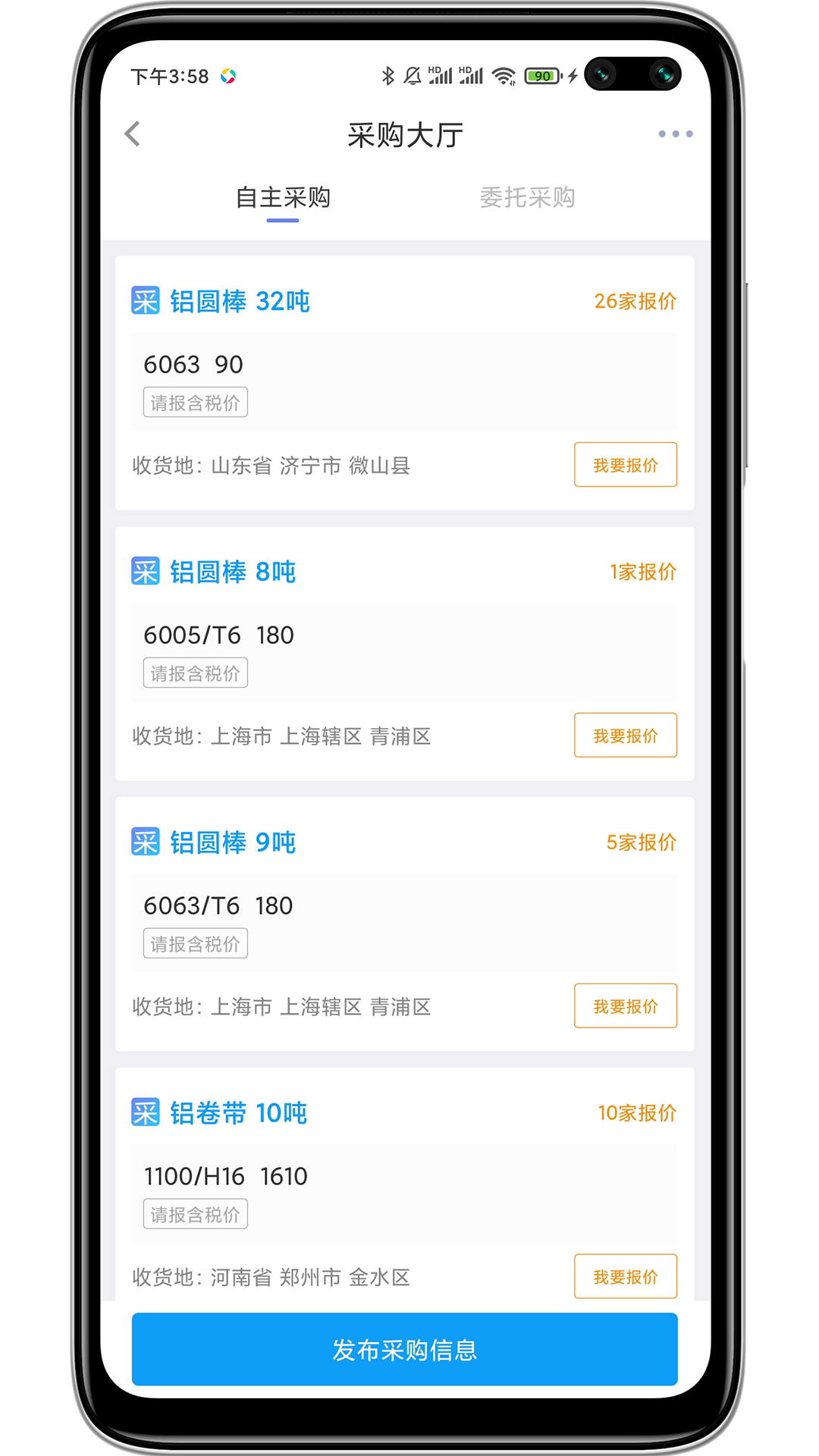Tap 我要报价 for 铝圆棒 32吨
Image resolution: width=819 pixels, height=1456 pixels.
[x=626, y=465]
